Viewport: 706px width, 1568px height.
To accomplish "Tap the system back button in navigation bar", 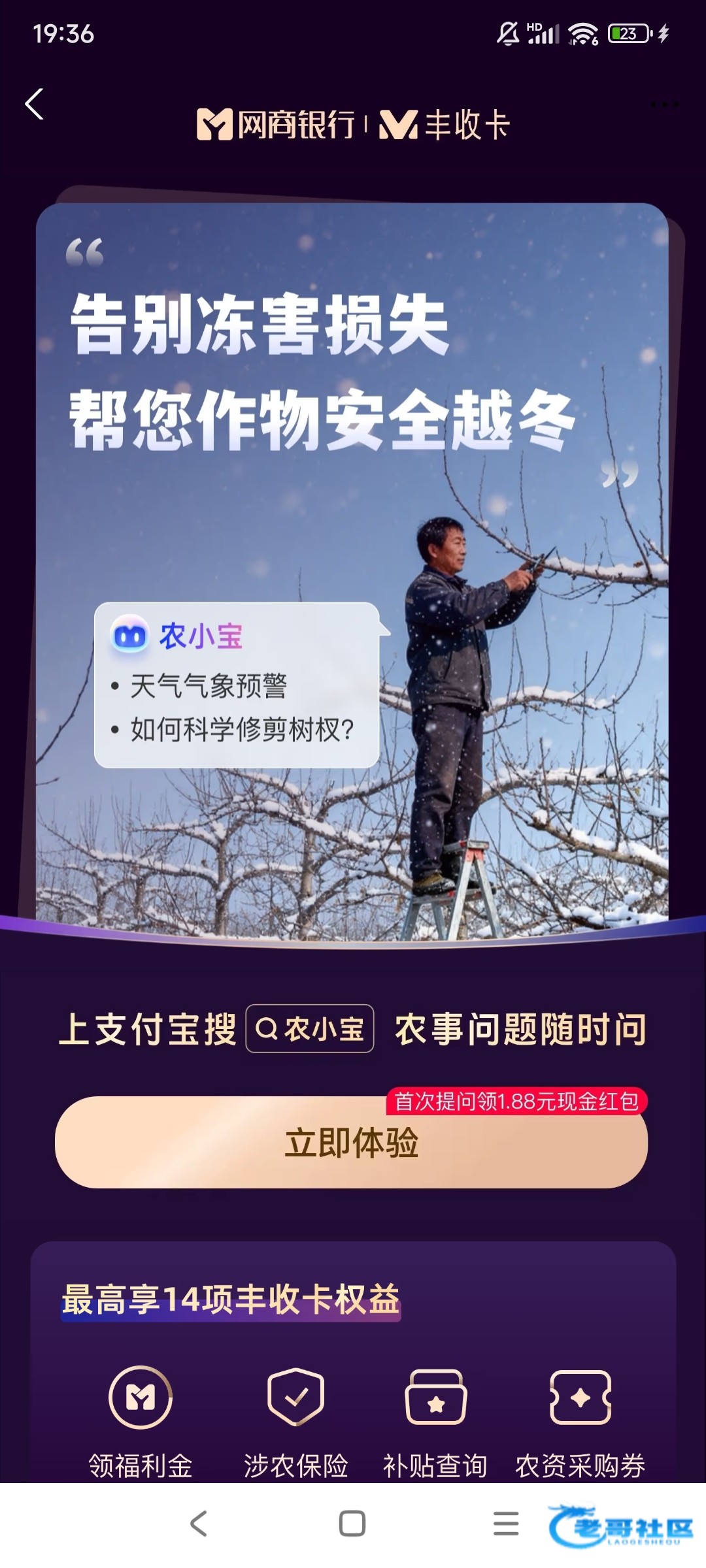I will coord(199,1524).
